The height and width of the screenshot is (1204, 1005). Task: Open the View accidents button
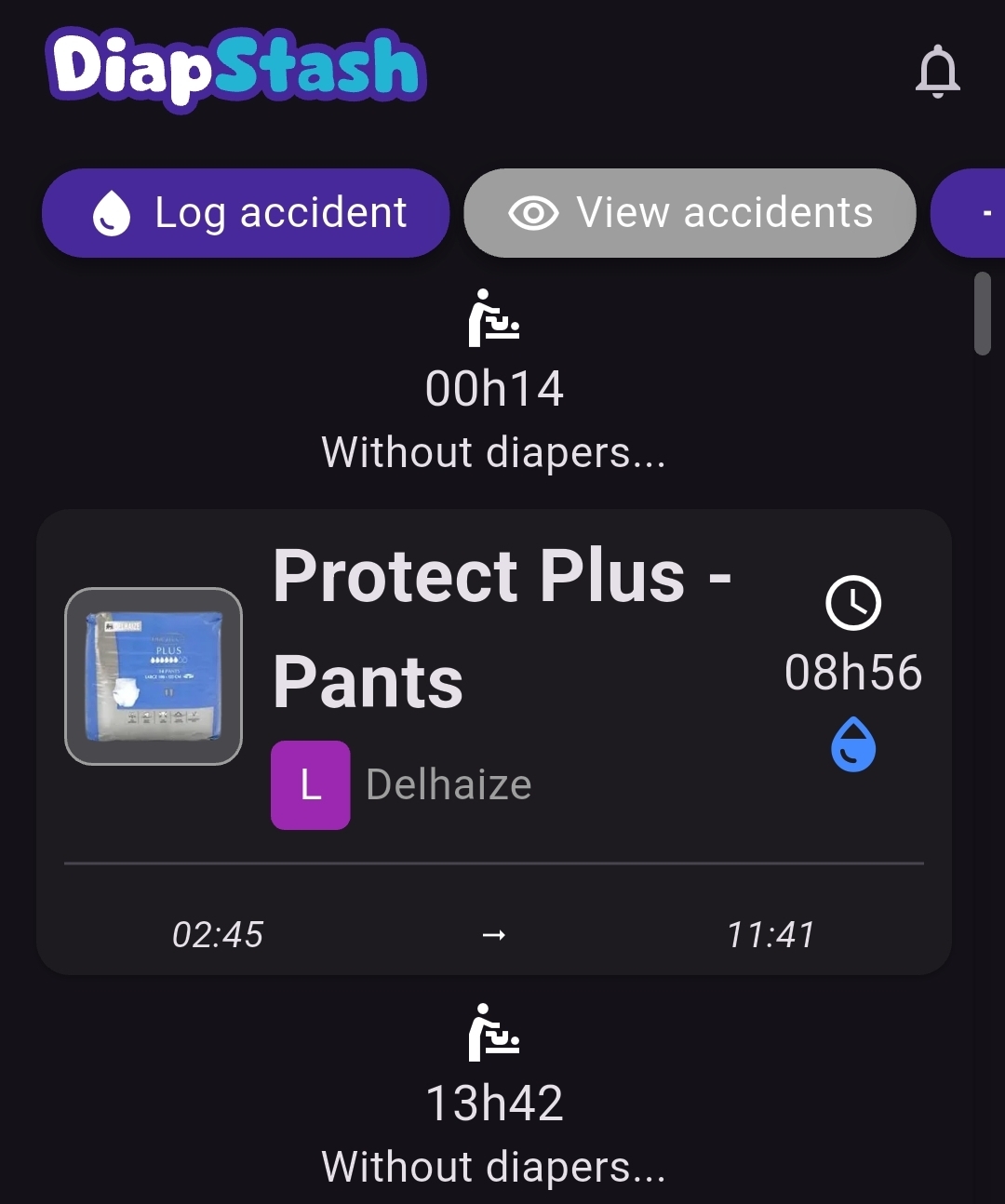pos(690,213)
